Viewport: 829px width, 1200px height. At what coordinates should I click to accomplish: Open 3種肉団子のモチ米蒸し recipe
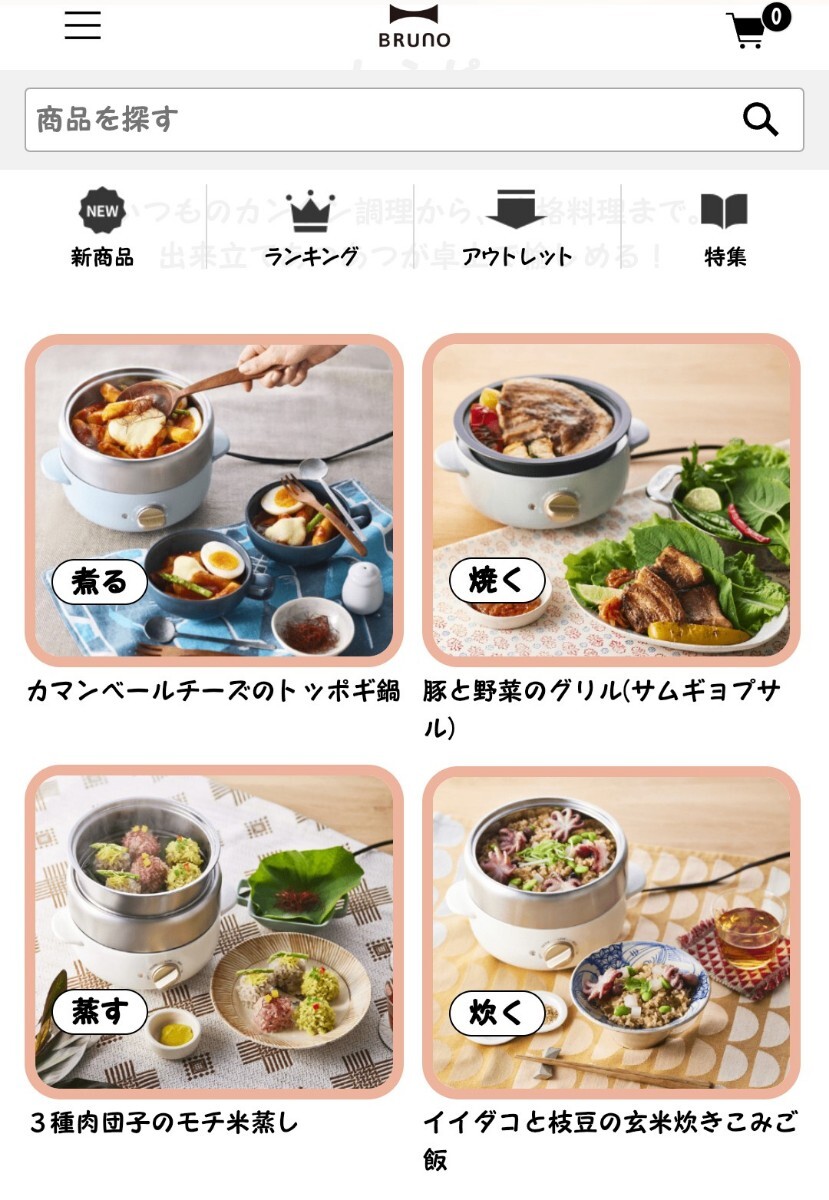click(214, 932)
